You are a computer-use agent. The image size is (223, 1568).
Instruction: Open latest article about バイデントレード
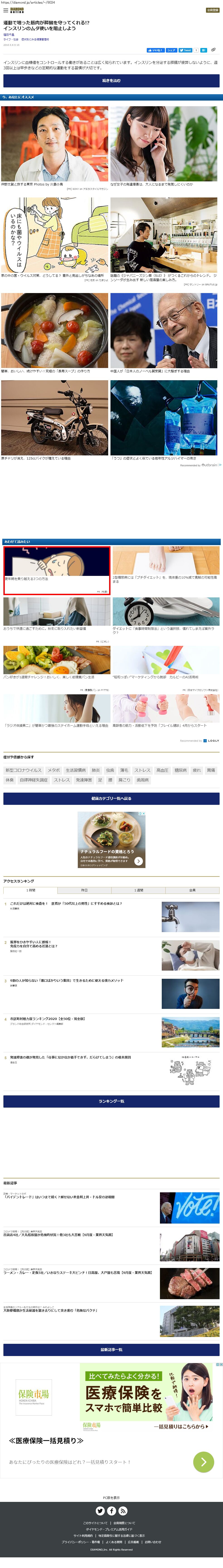60,1197
